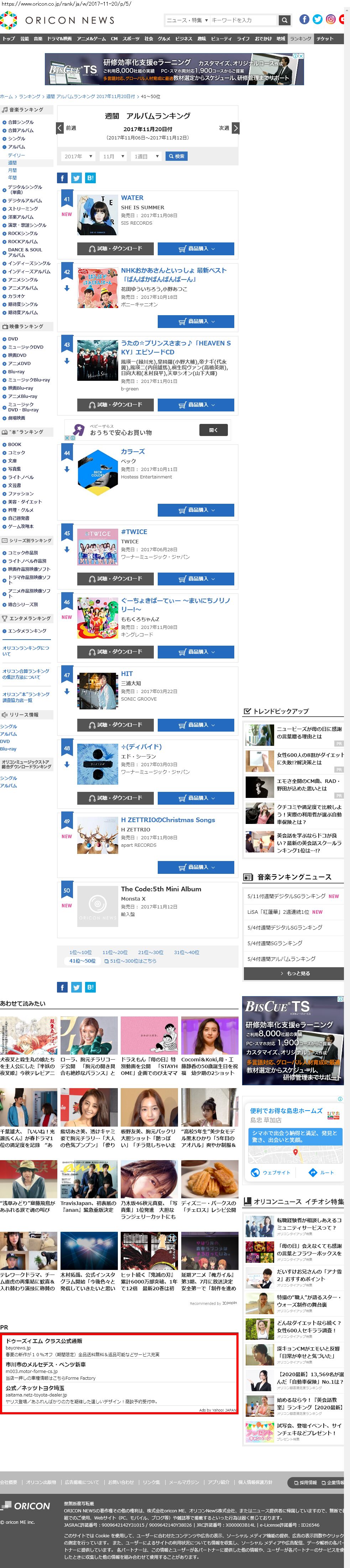Open the 11月 month dropdown
350x1568 pixels.
tap(113, 157)
